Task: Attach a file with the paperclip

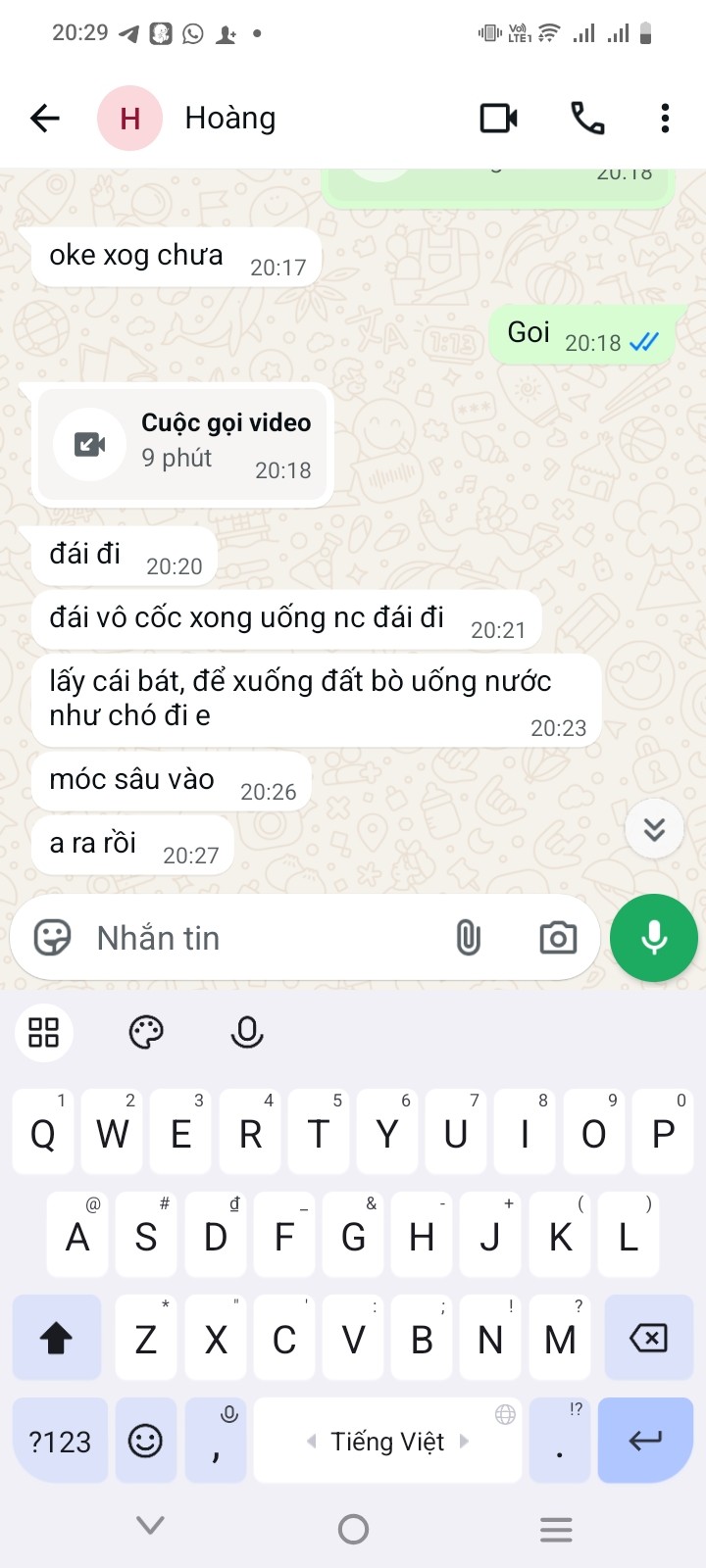Action: (x=469, y=938)
